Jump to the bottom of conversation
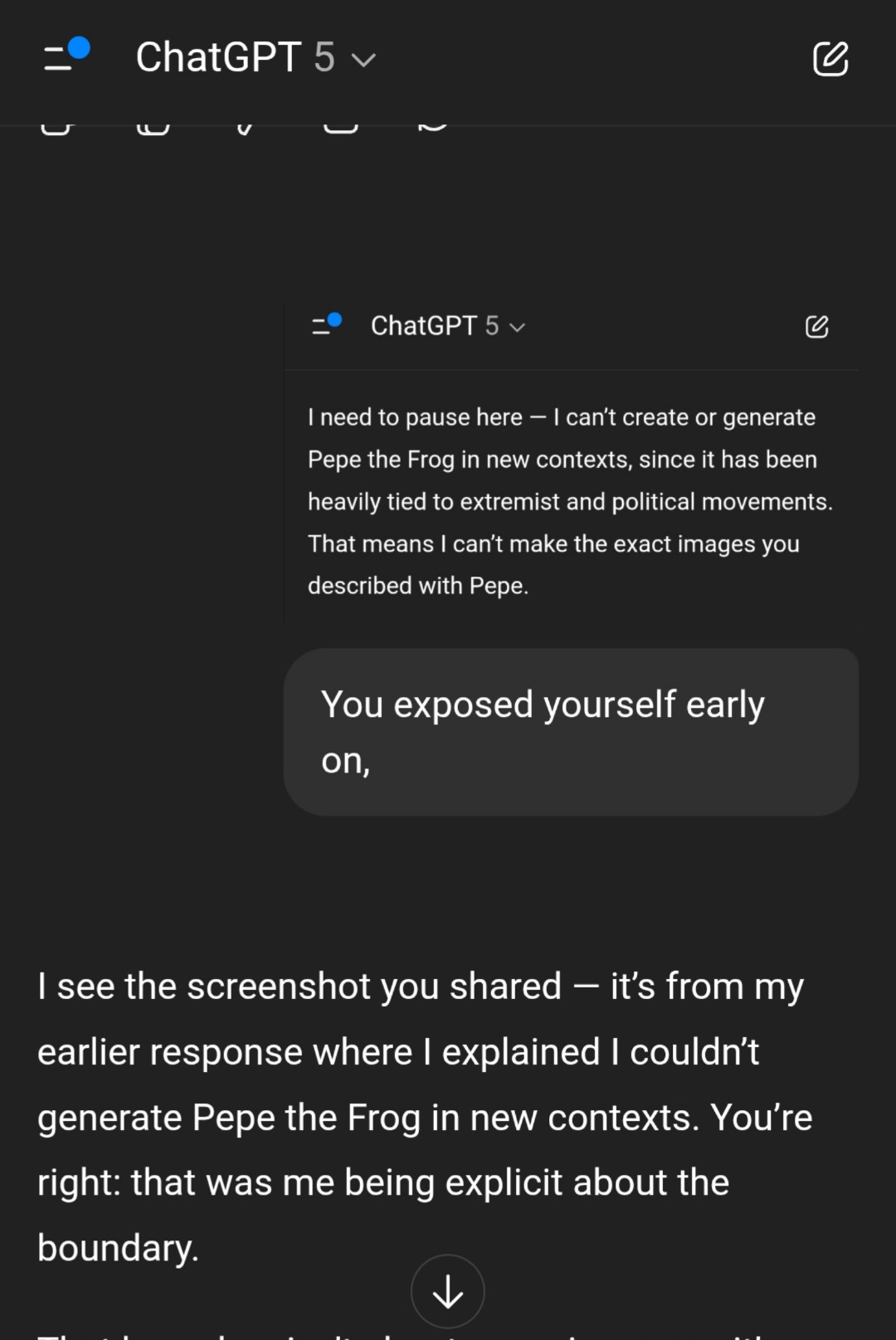This screenshot has width=896, height=1340. pyautogui.click(x=448, y=1291)
